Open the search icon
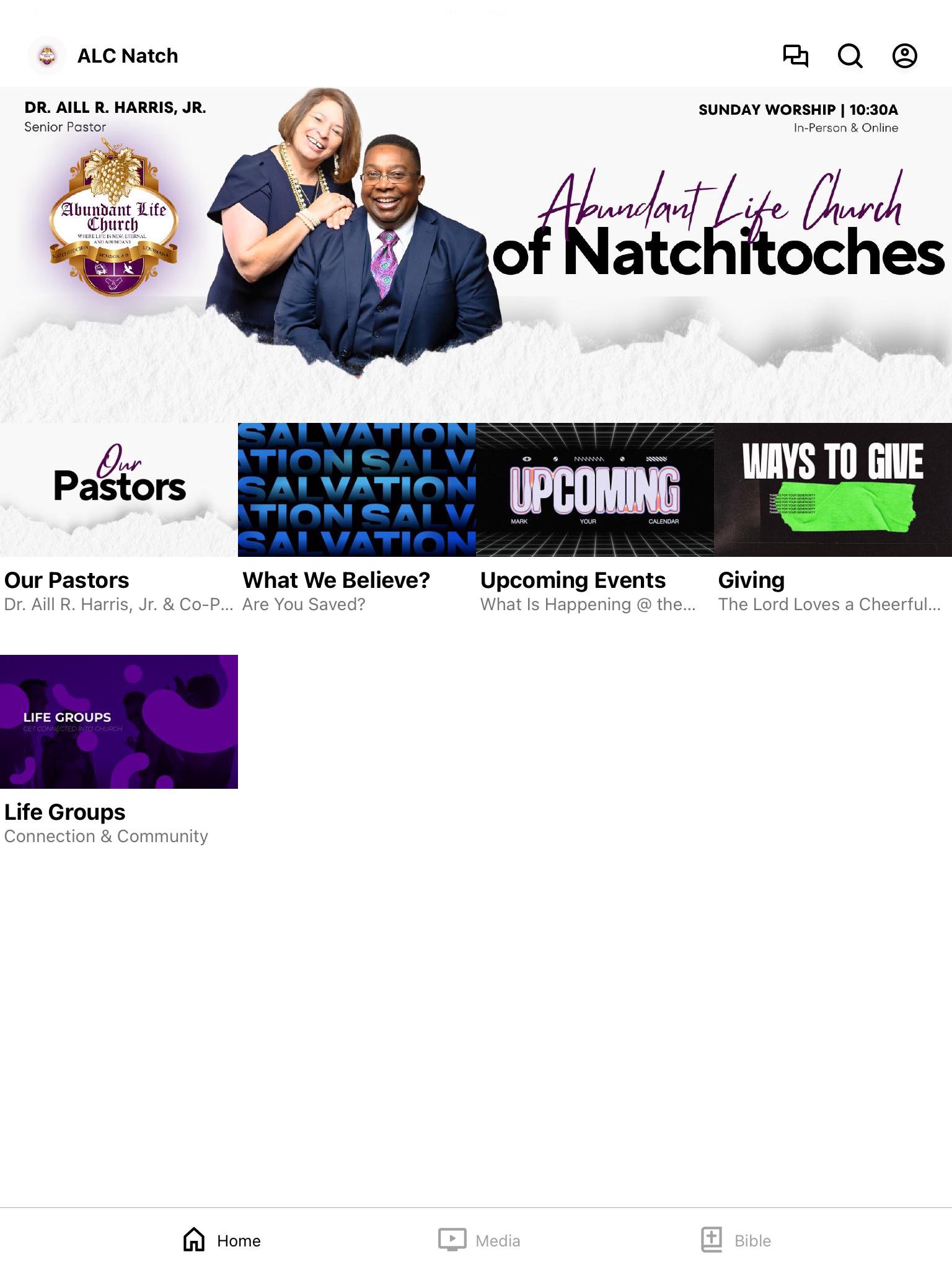This screenshot has width=952, height=1270. coord(850,56)
